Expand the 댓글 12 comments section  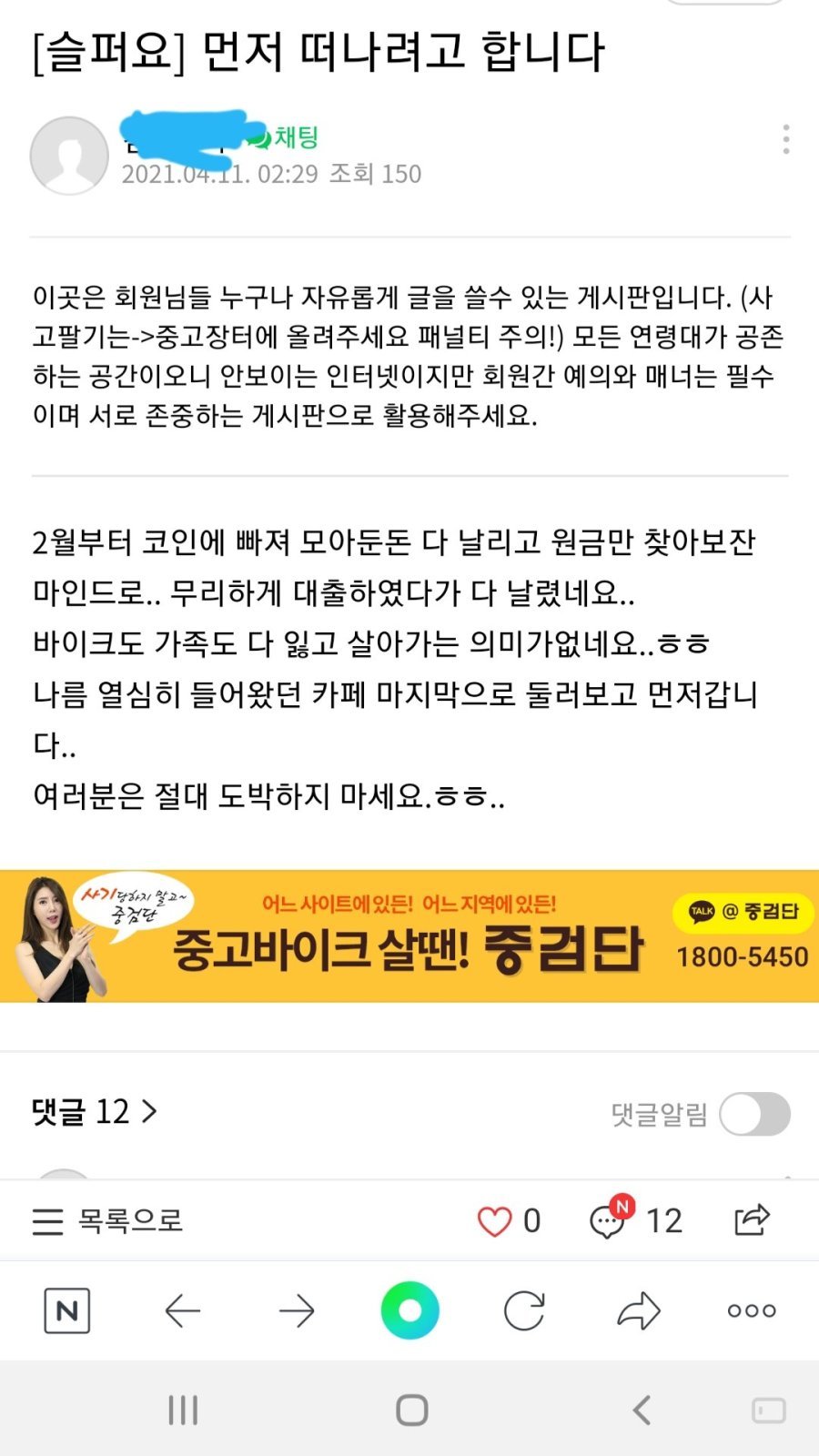[x=95, y=1111]
